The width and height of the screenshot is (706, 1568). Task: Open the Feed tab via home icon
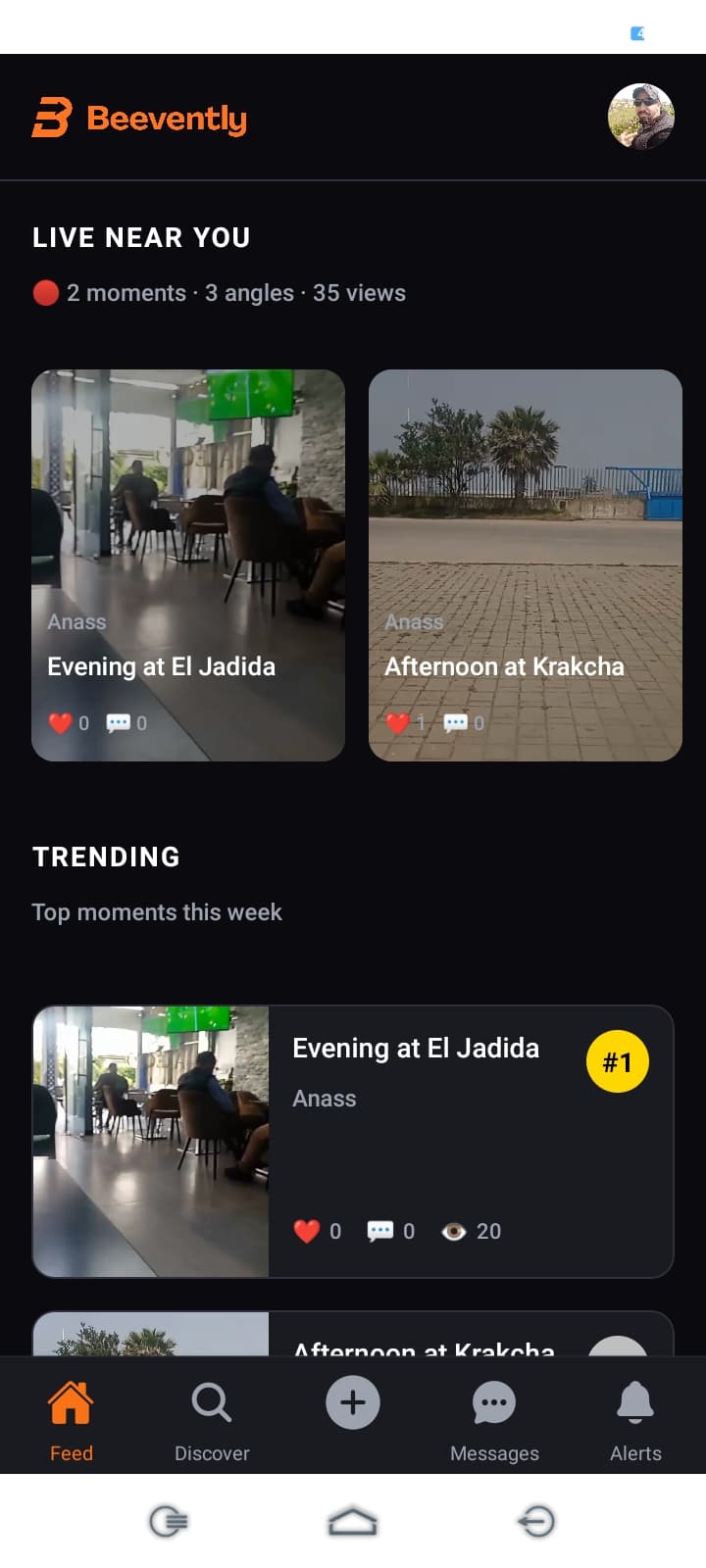[x=71, y=1402]
